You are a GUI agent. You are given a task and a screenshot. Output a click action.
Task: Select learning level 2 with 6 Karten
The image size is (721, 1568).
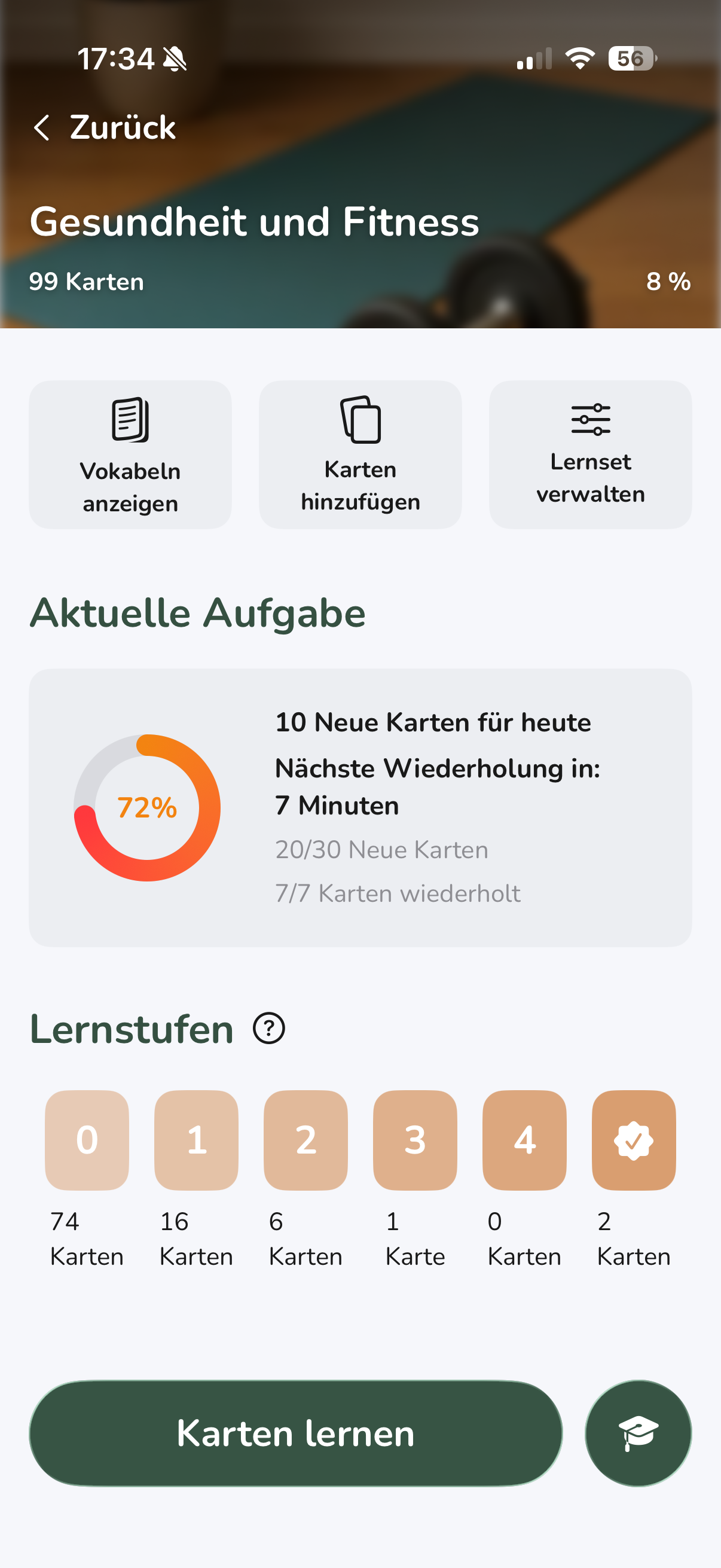[x=305, y=1140]
